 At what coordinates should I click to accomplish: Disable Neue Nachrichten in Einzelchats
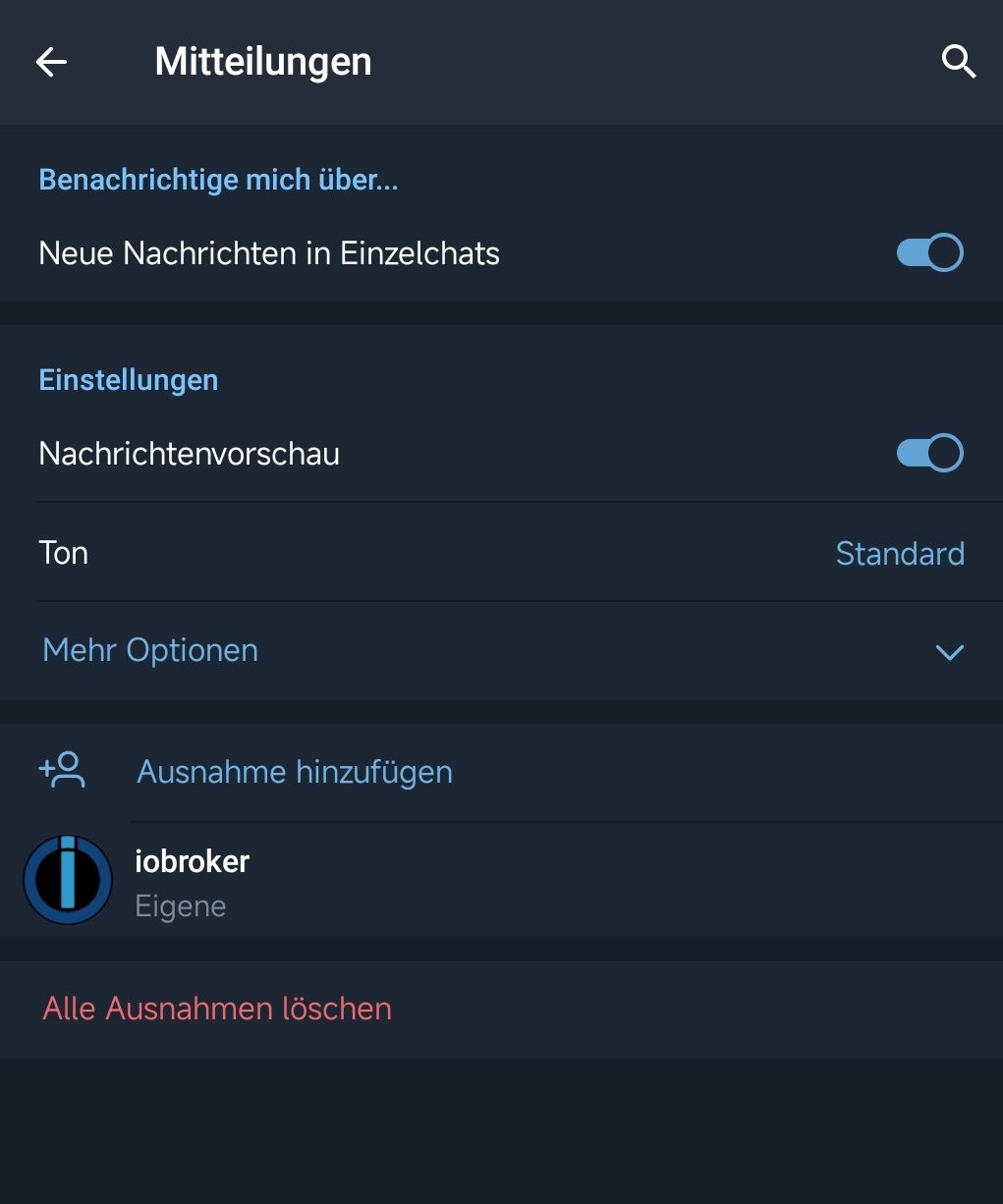pos(929,253)
